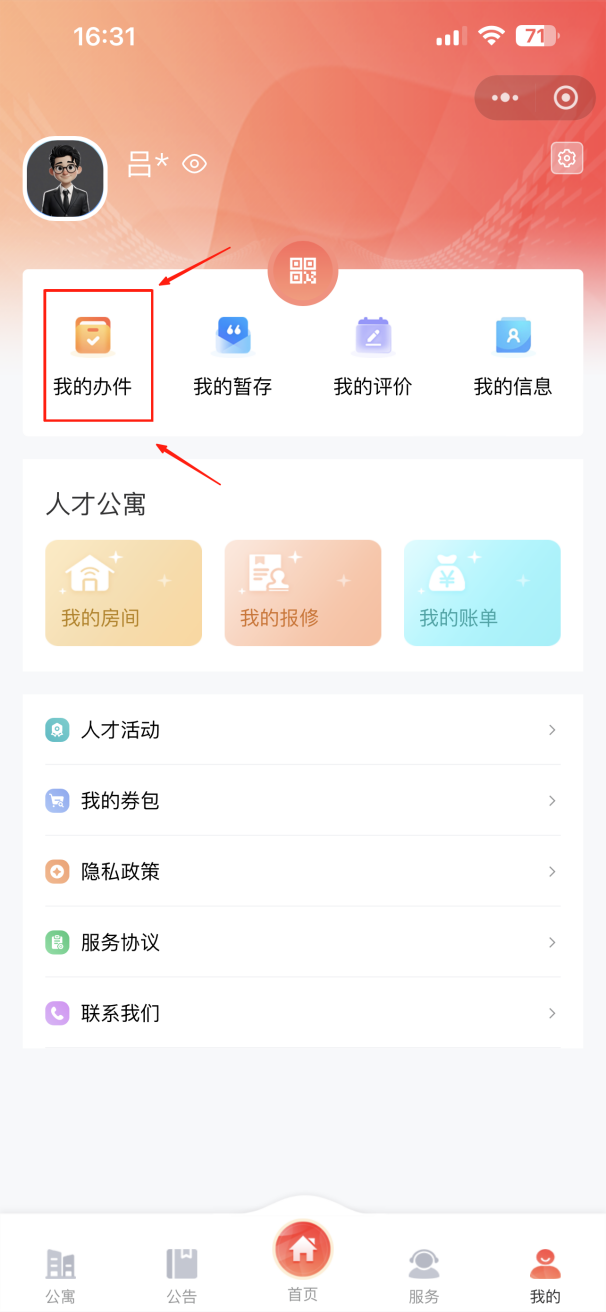606x1312 pixels.
Task: Open the 我的房间 card
Action: (x=124, y=593)
